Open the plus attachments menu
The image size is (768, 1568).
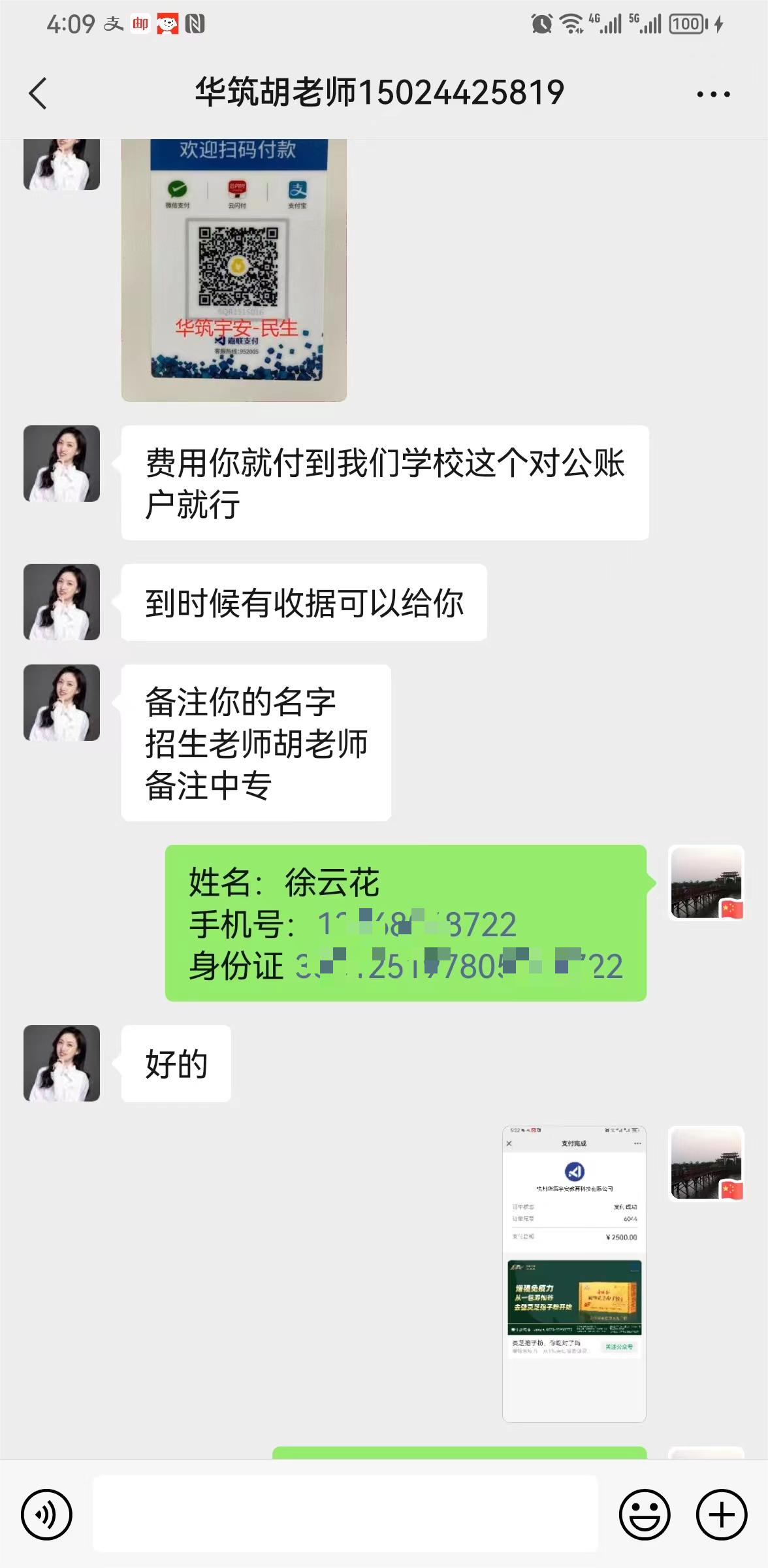pyautogui.click(x=722, y=1514)
